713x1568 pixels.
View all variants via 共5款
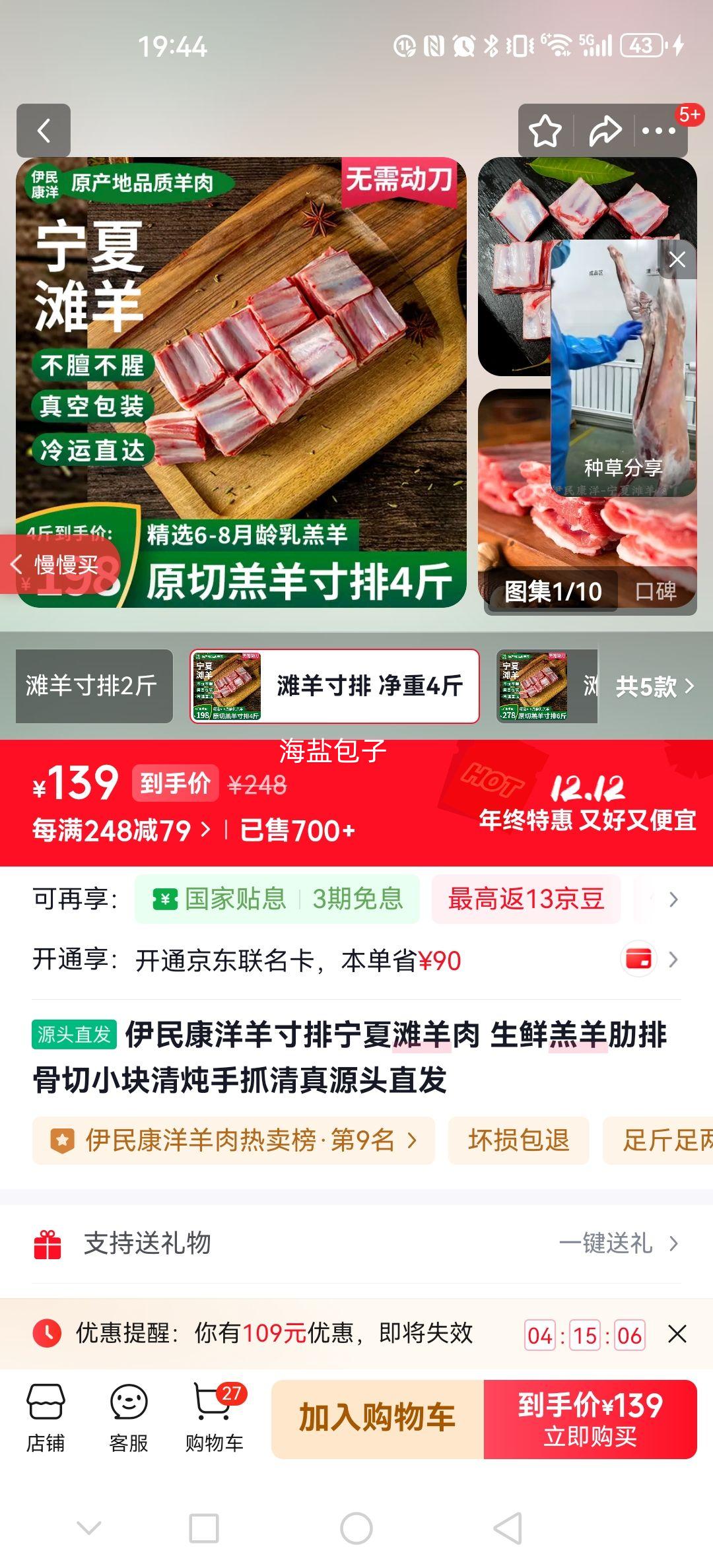pos(654,687)
